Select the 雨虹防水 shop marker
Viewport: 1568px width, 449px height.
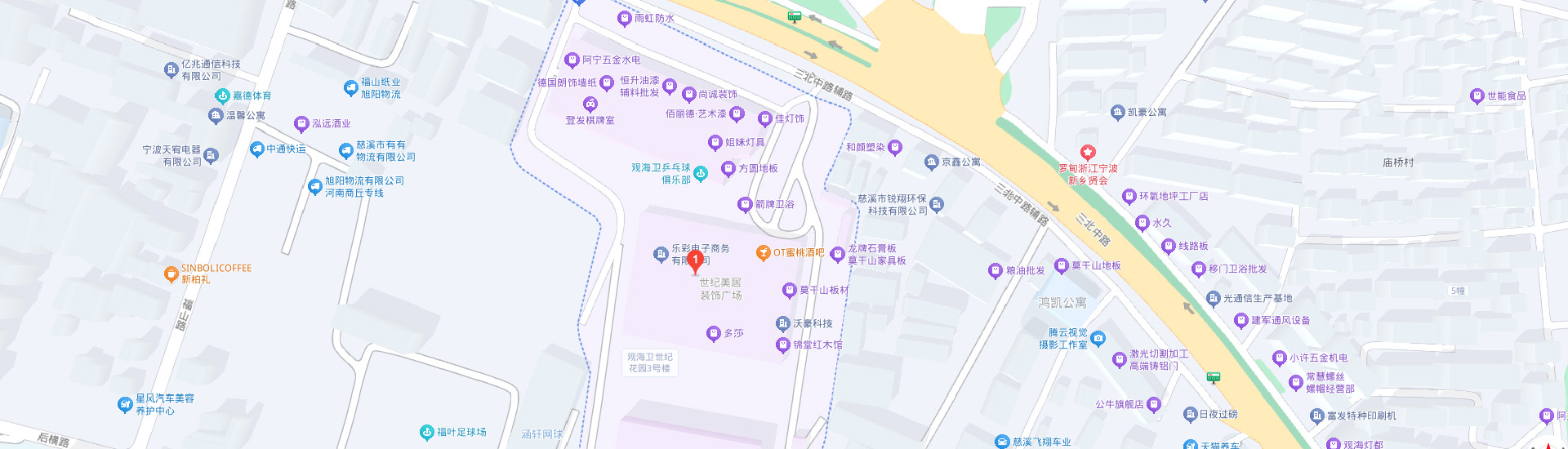click(x=625, y=18)
